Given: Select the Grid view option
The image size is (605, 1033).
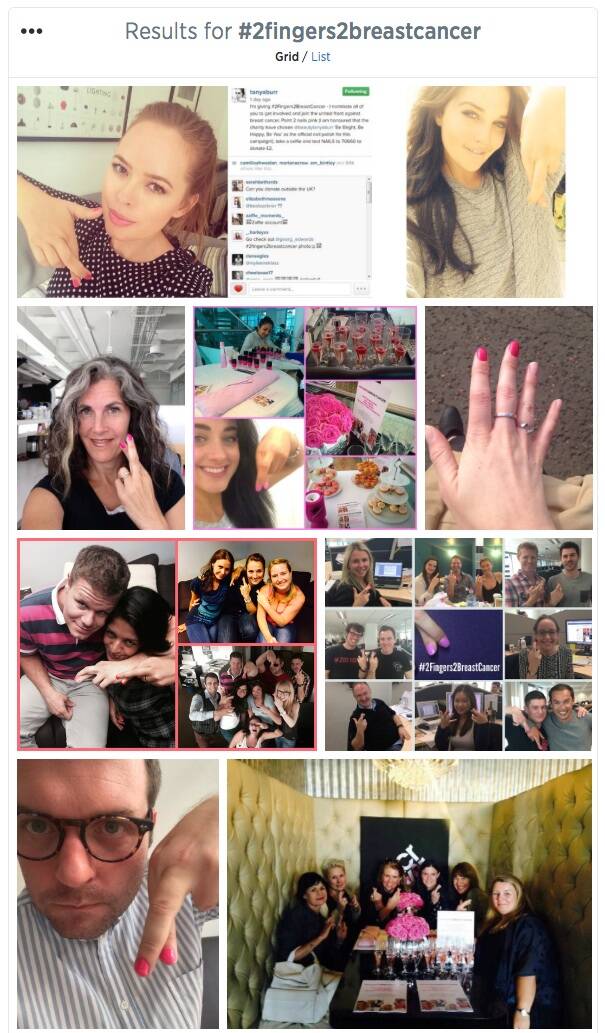Looking at the screenshot, I should (287, 57).
